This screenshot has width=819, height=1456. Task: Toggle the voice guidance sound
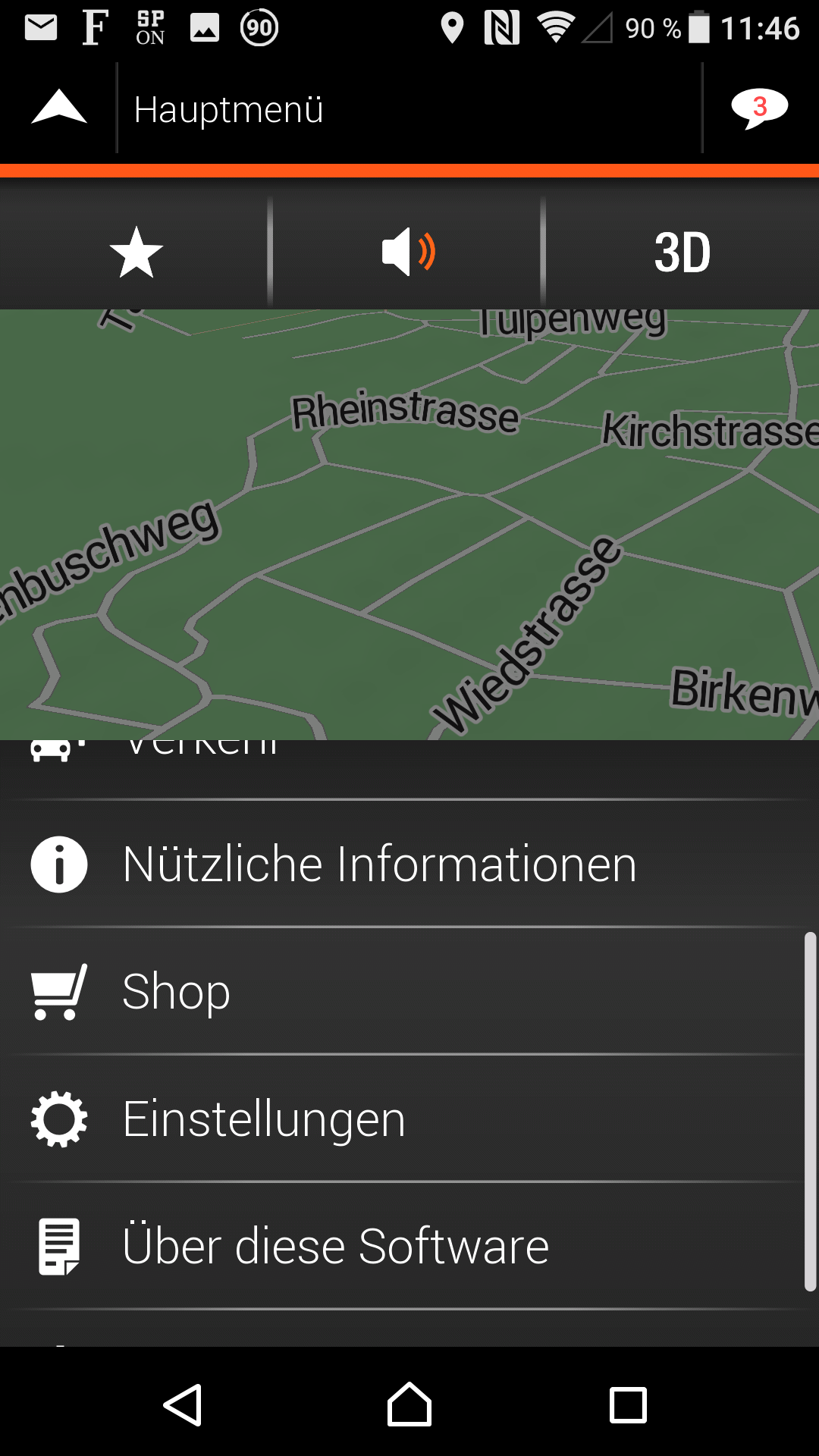(408, 253)
